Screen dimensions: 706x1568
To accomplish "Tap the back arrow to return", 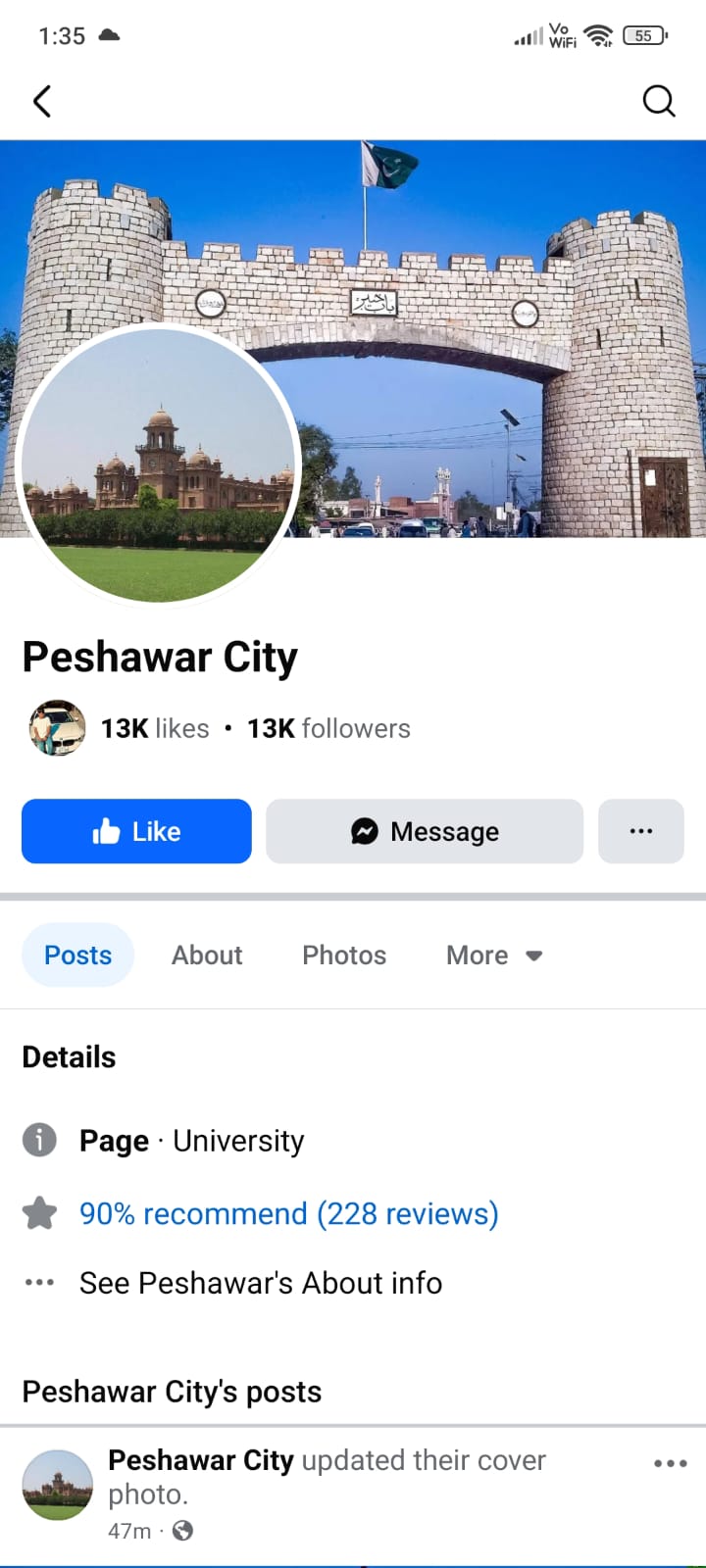I will tap(42, 101).
